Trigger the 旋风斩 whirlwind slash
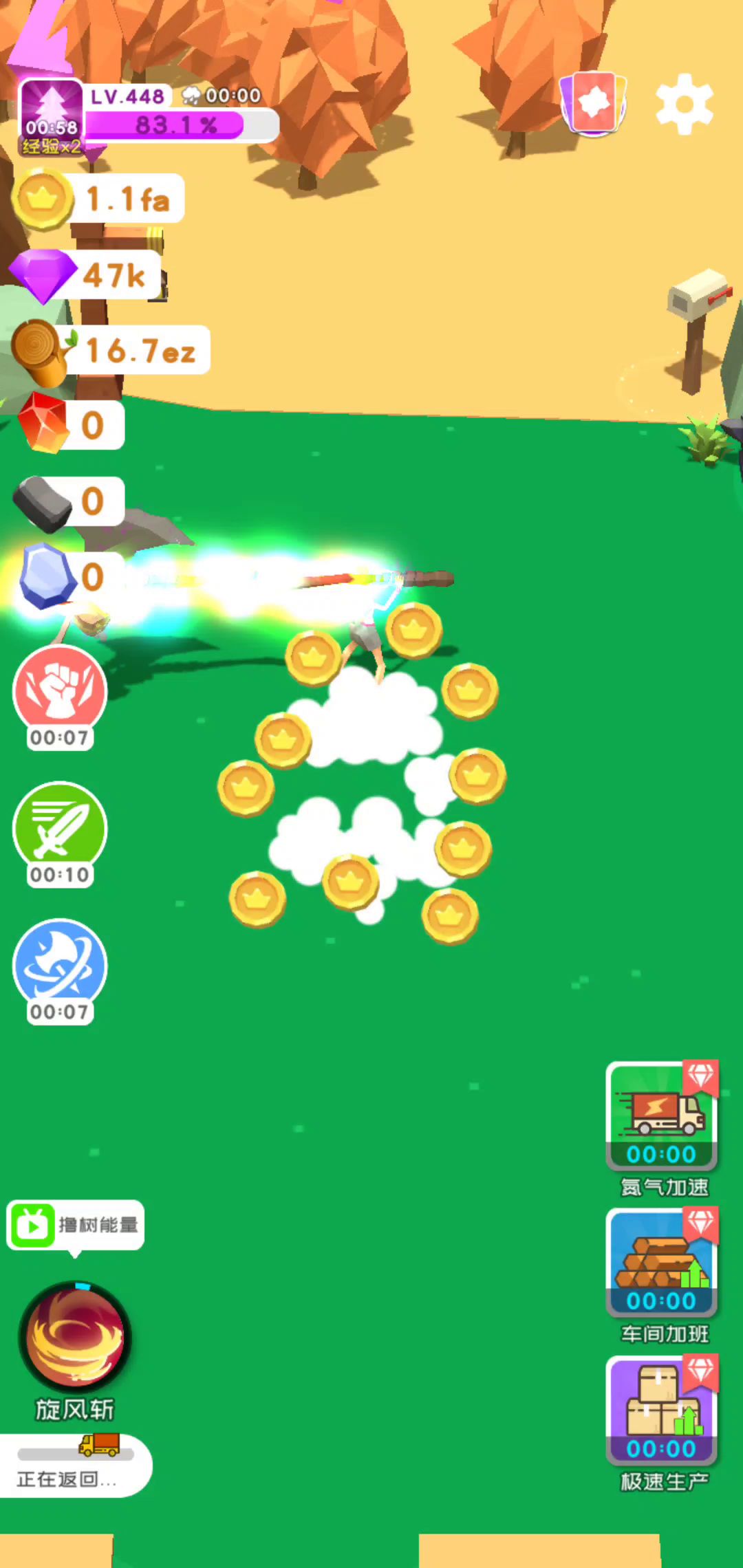Viewport: 743px width, 1568px height. 74,1336
